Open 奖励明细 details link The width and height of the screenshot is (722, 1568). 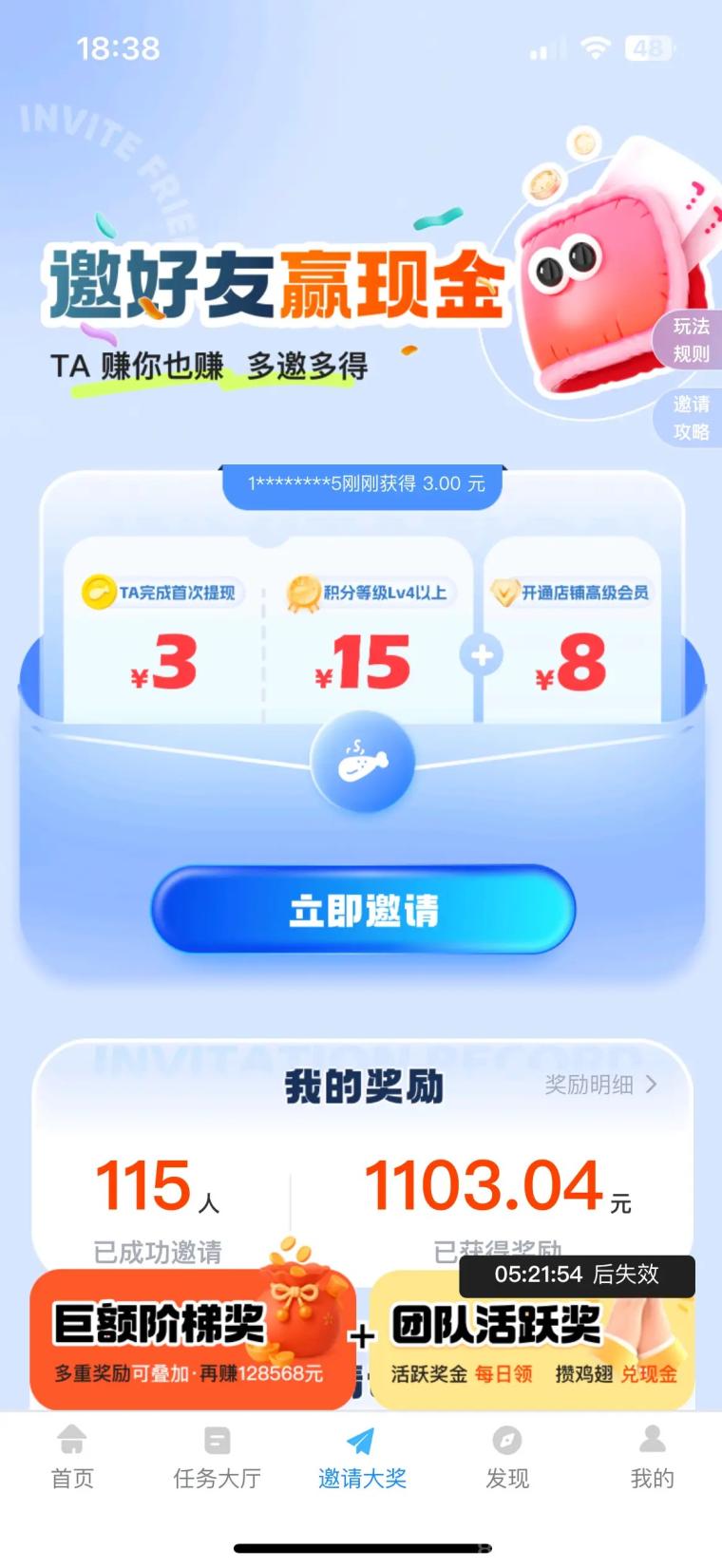[x=600, y=1085]
